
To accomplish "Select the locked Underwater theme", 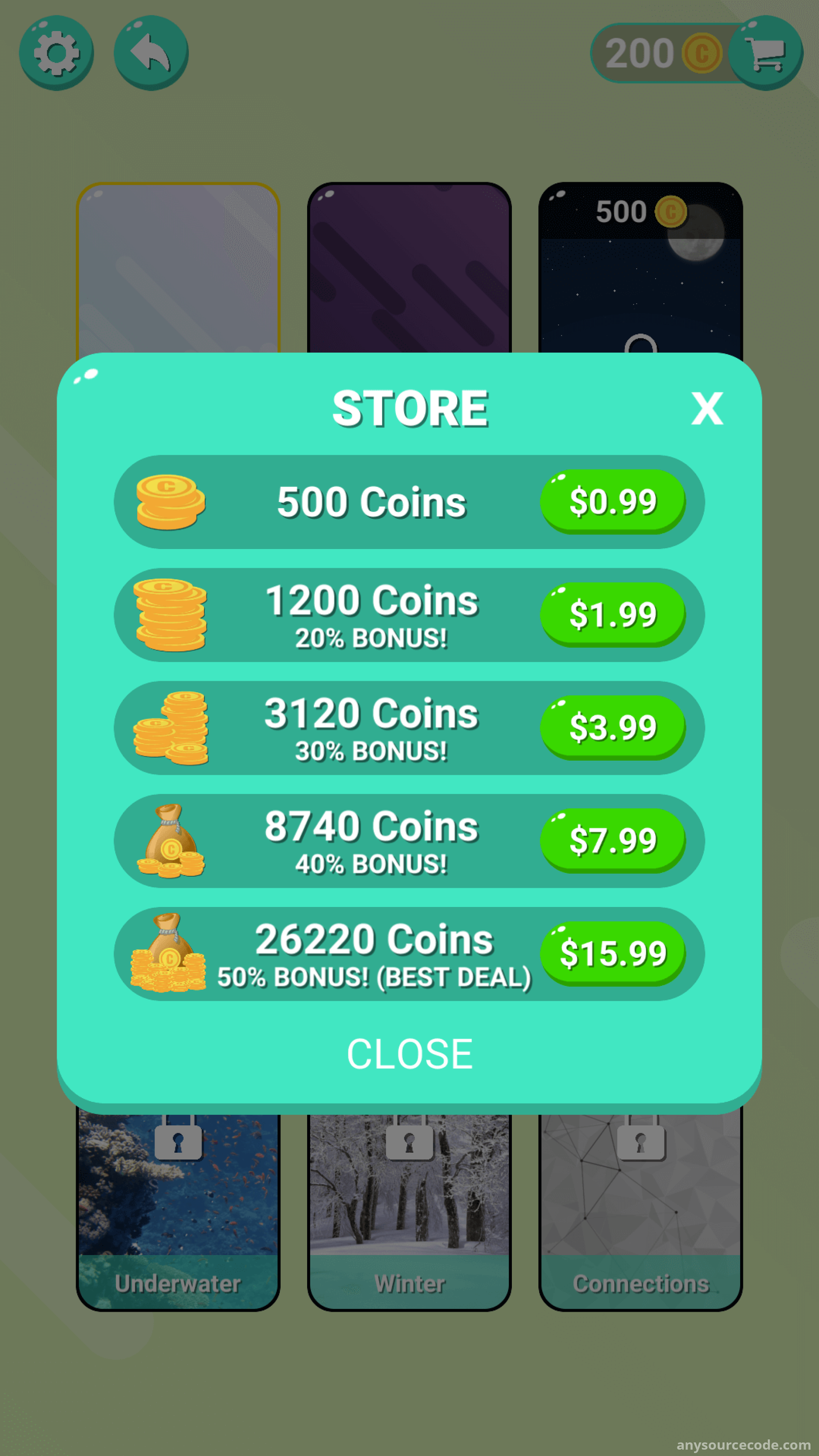I will point(178,1211).
